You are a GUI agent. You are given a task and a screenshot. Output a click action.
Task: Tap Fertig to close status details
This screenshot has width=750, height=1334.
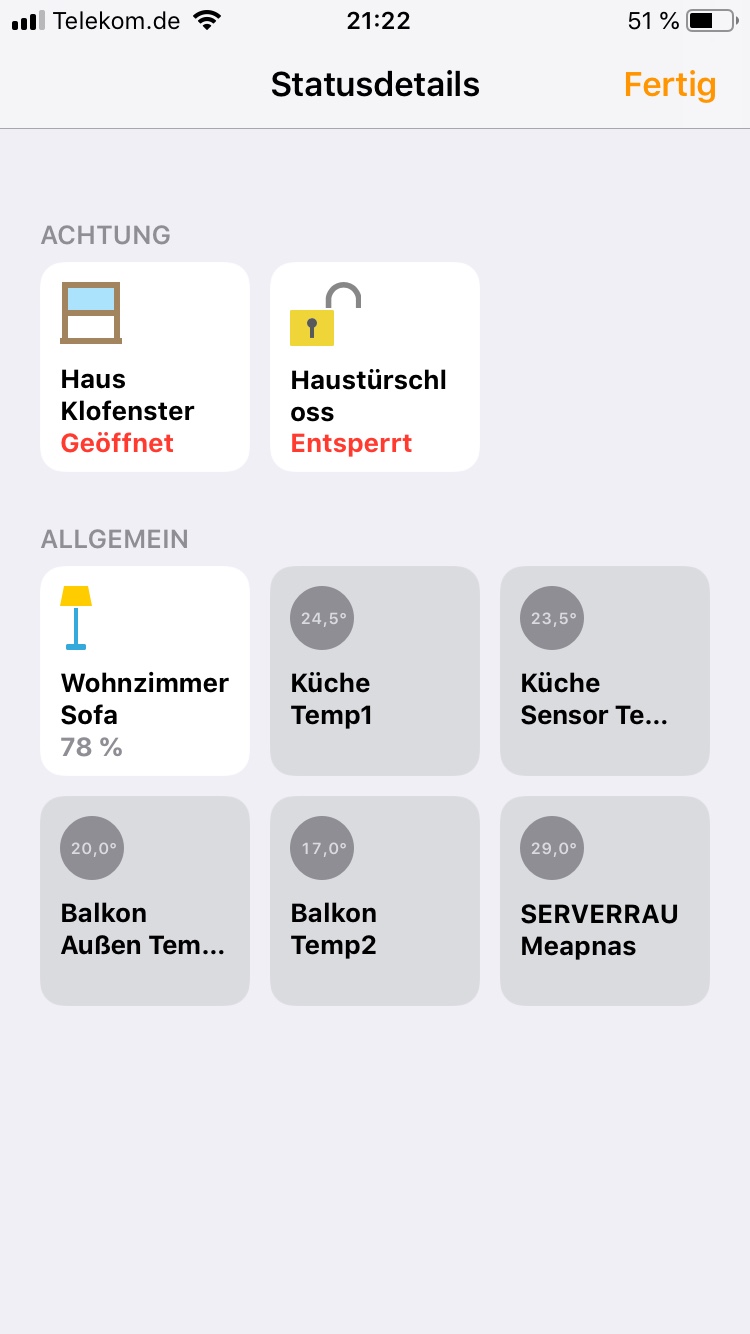tap(669, 85)
